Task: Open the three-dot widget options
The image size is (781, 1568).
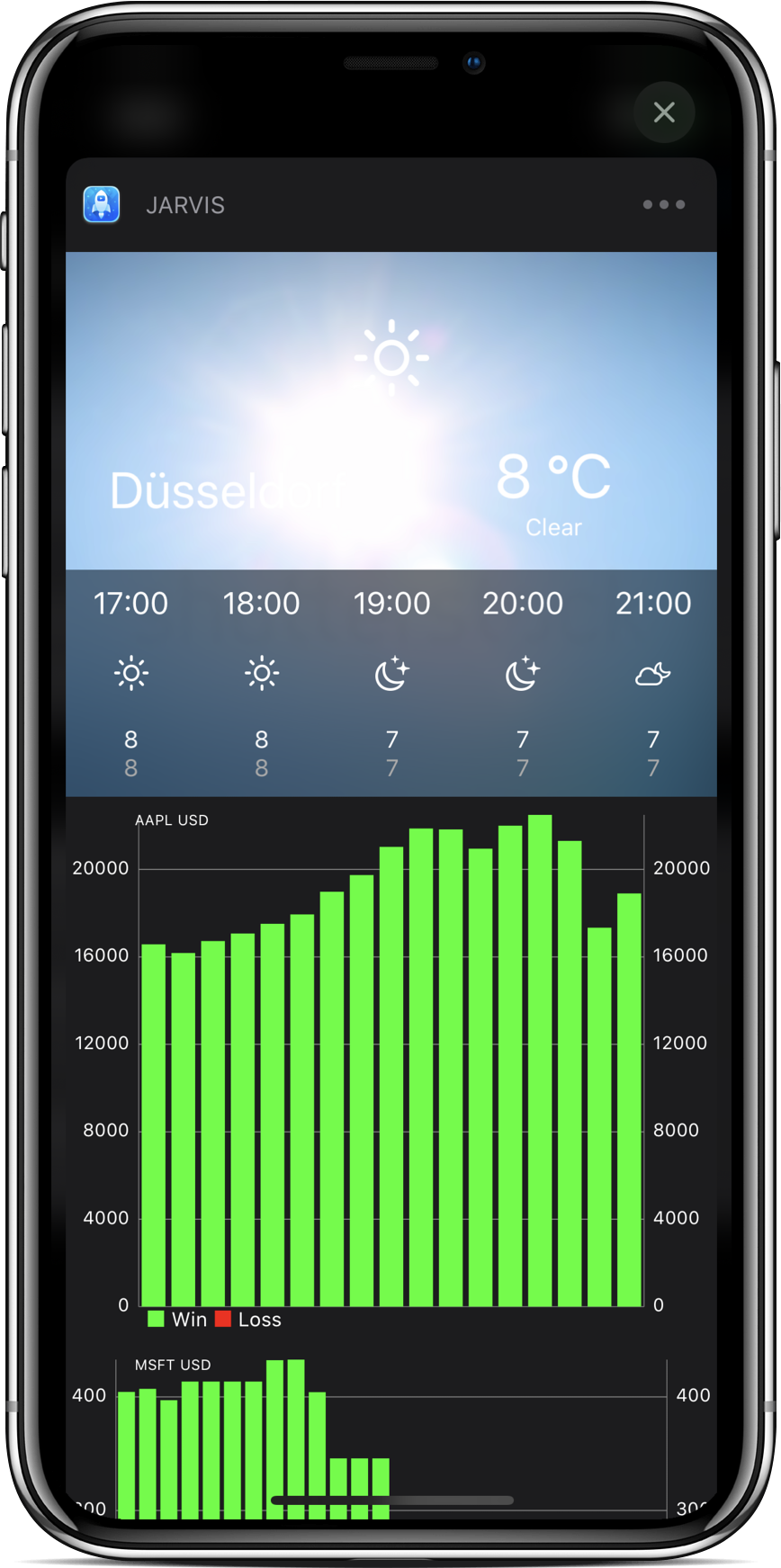Action: point(664,205)
